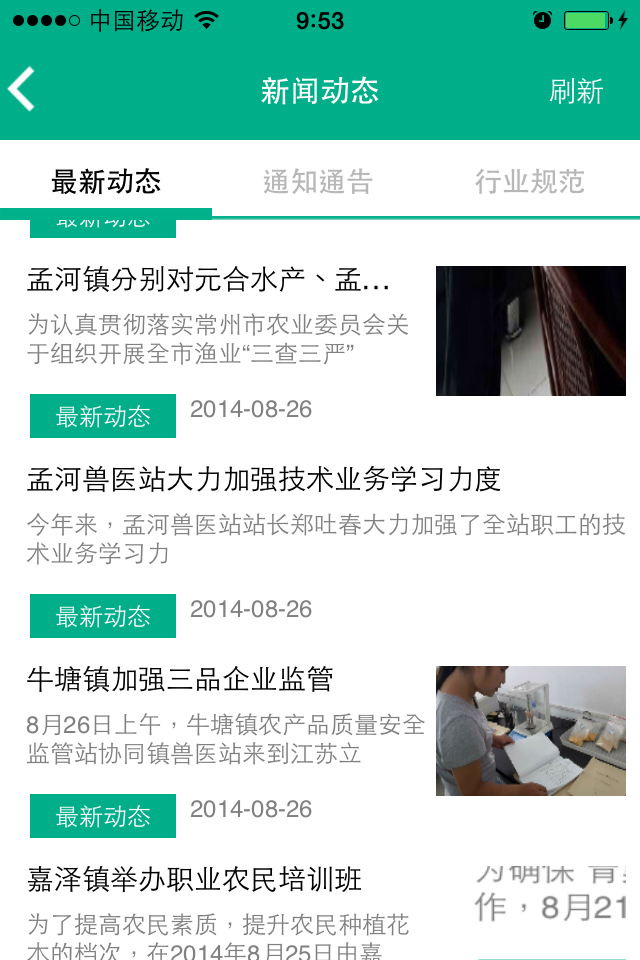Open the 孟河镇分别对元合水产 news article
This screenshot has width=640, height=960.
209,280
